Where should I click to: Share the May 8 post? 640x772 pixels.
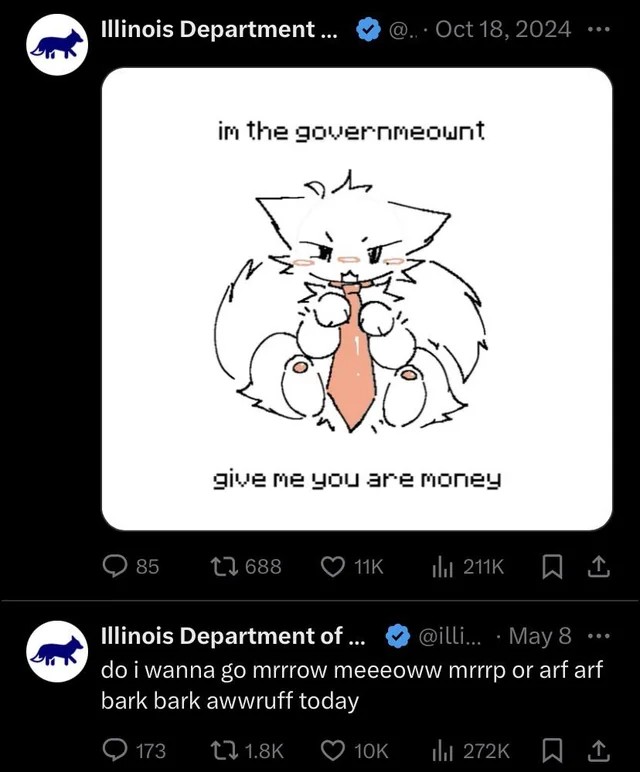(597, 750)
